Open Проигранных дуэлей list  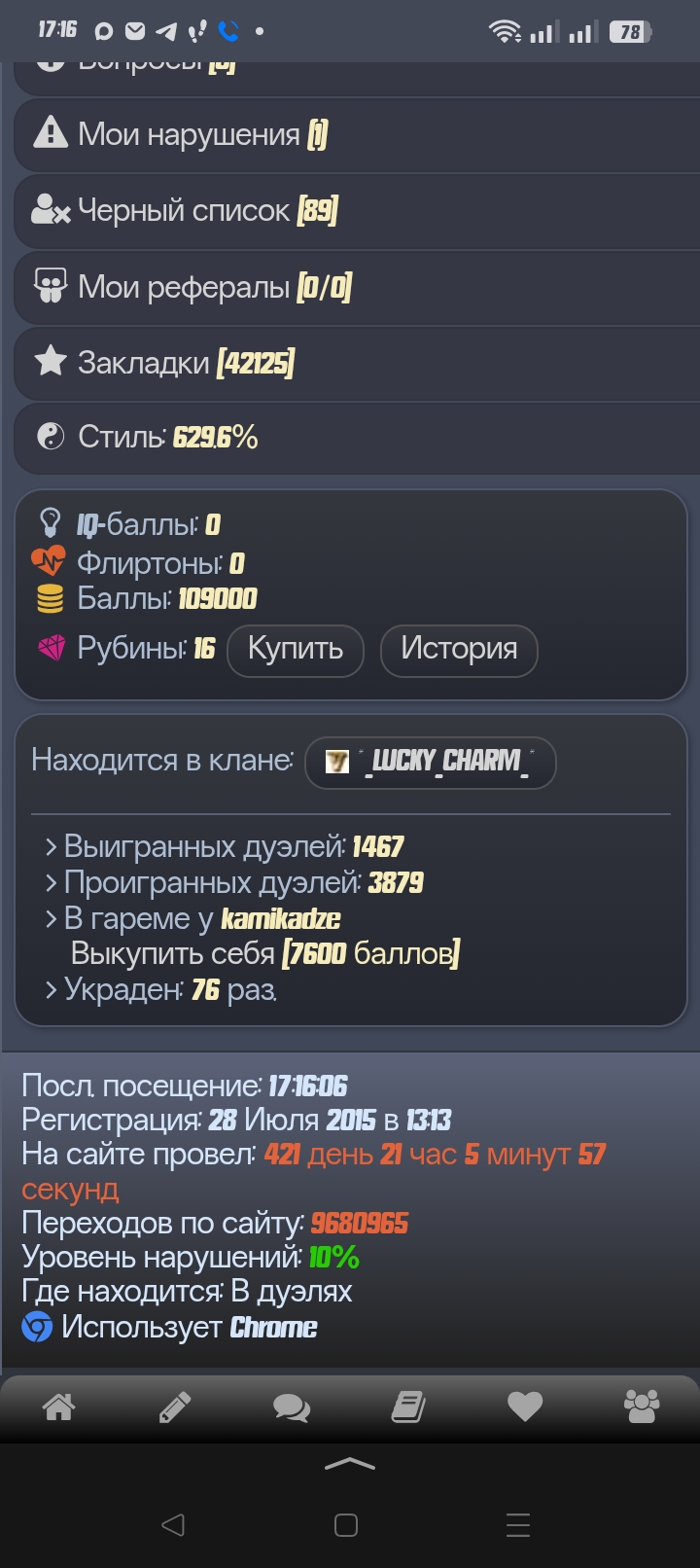click(x=233, y=882)
